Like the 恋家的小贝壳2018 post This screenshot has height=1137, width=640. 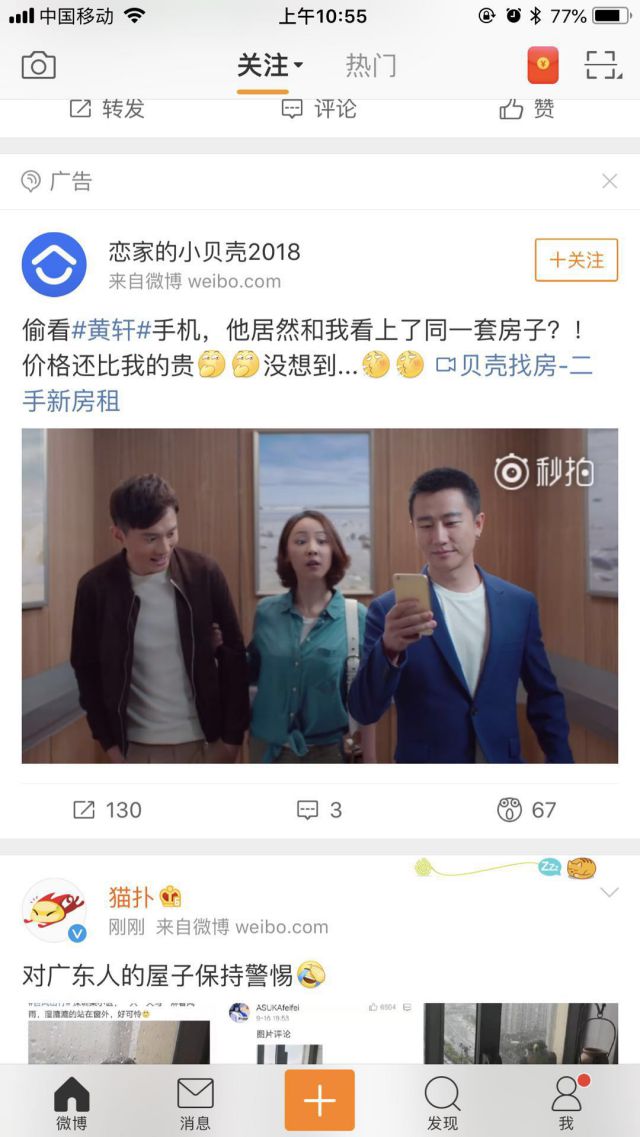click(x=527, y=810)
